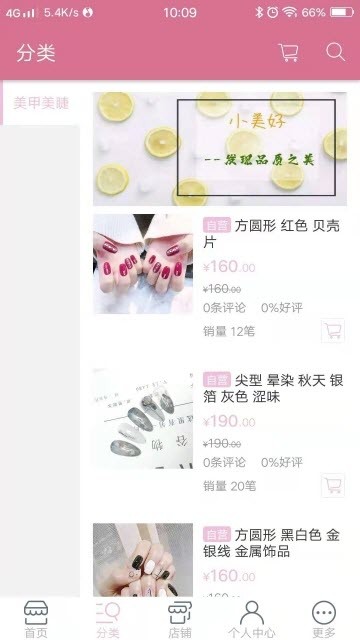Switch to the 店铺 tab

[180, 619]
